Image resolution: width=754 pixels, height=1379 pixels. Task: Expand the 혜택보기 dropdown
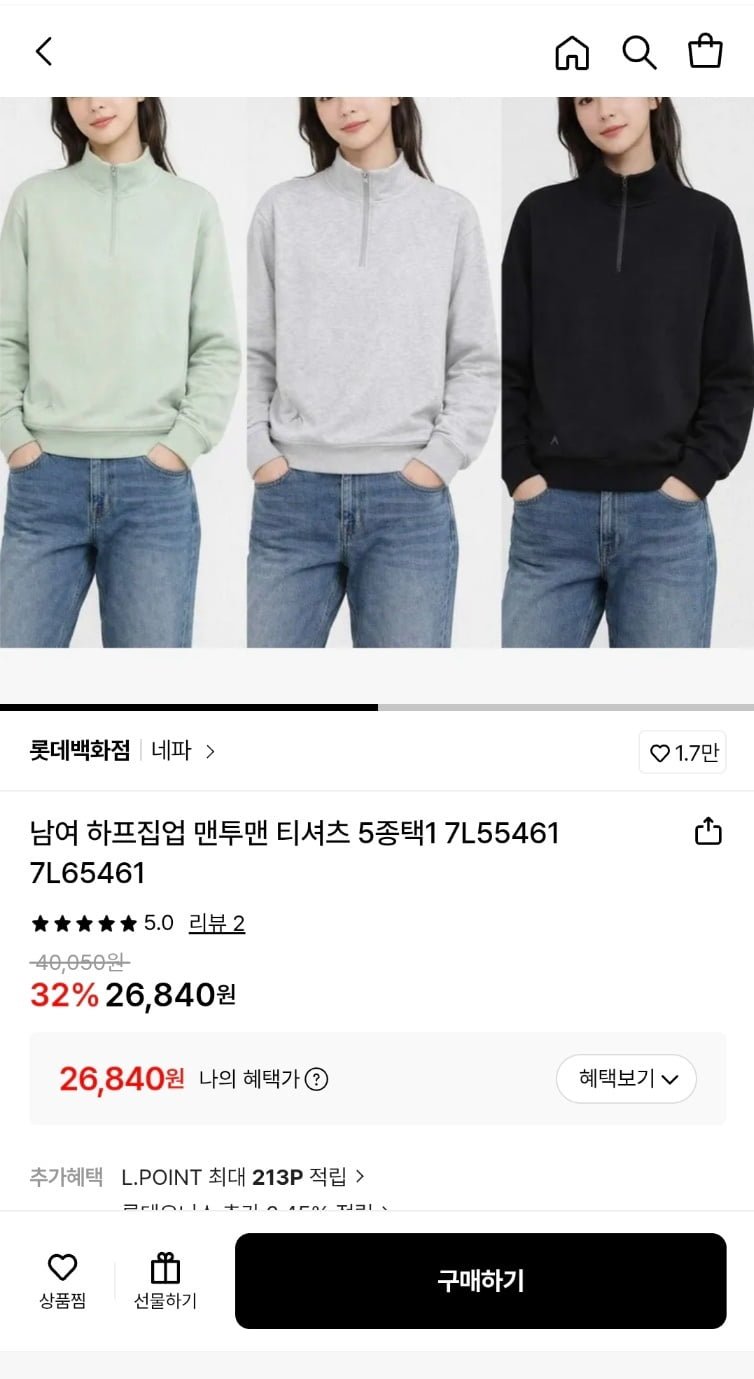click(x=626, y=1079)
